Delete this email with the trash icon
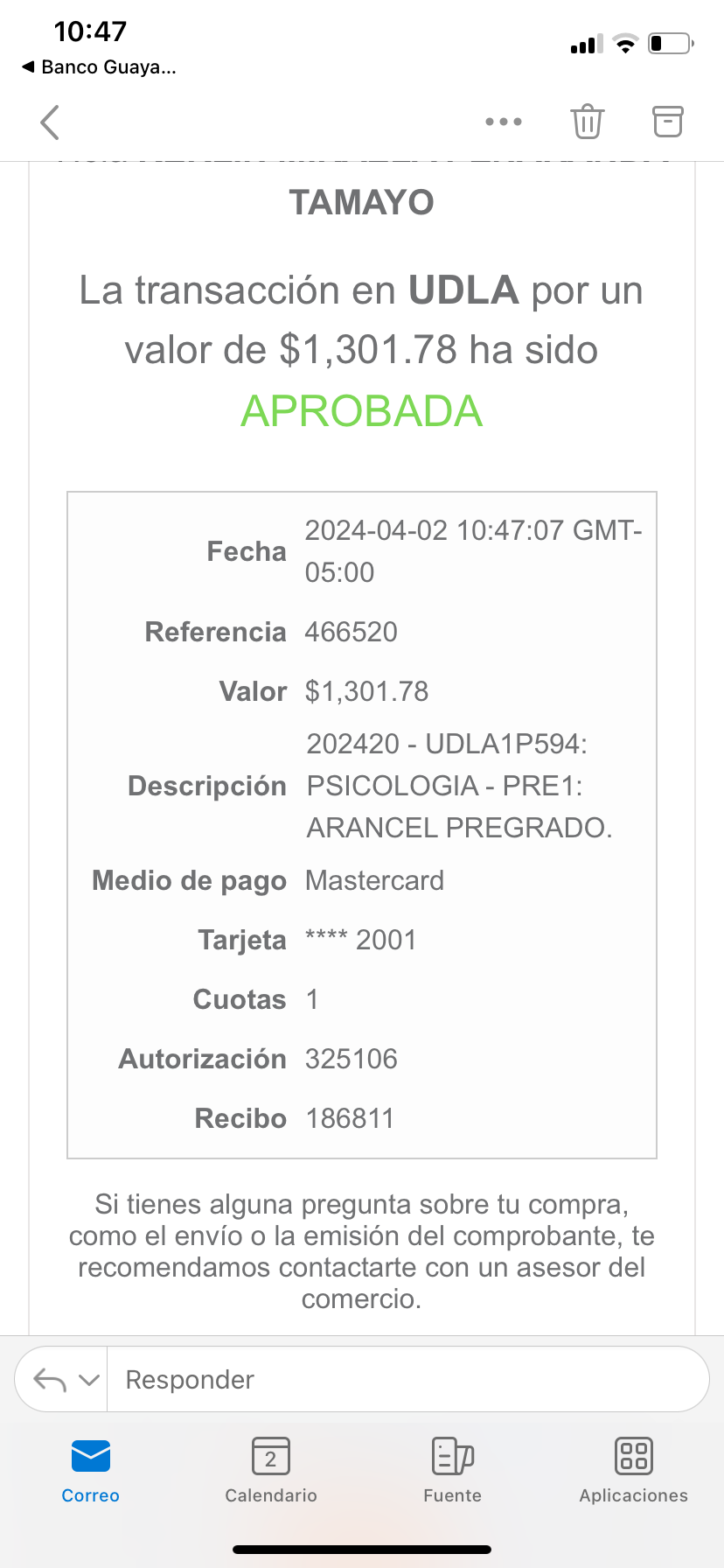This screenshot has height=1568, width=724. [x=587, y=122]
